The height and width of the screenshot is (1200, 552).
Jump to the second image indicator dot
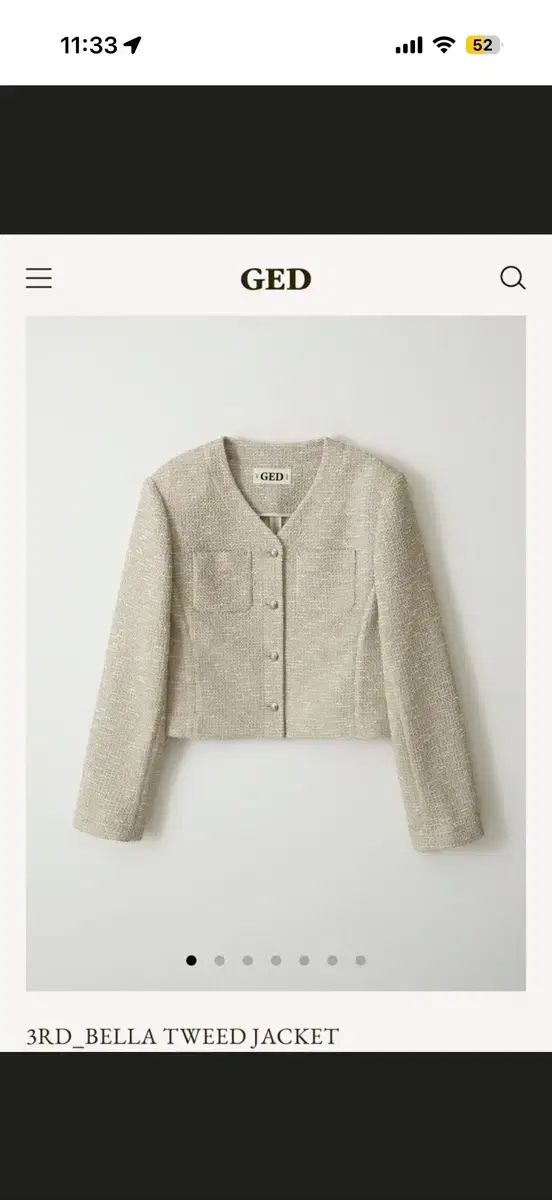[219, 960]
